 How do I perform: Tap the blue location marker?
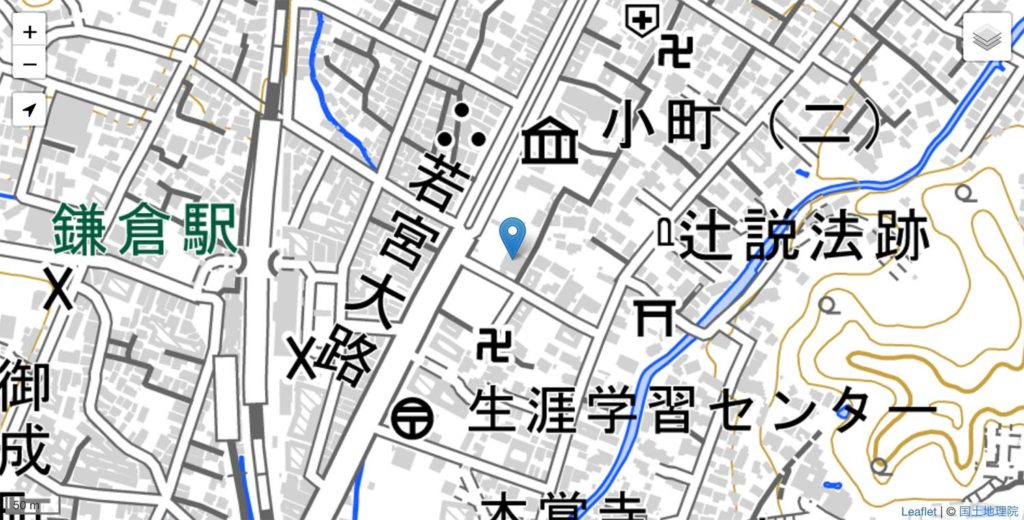click(512, 237)
